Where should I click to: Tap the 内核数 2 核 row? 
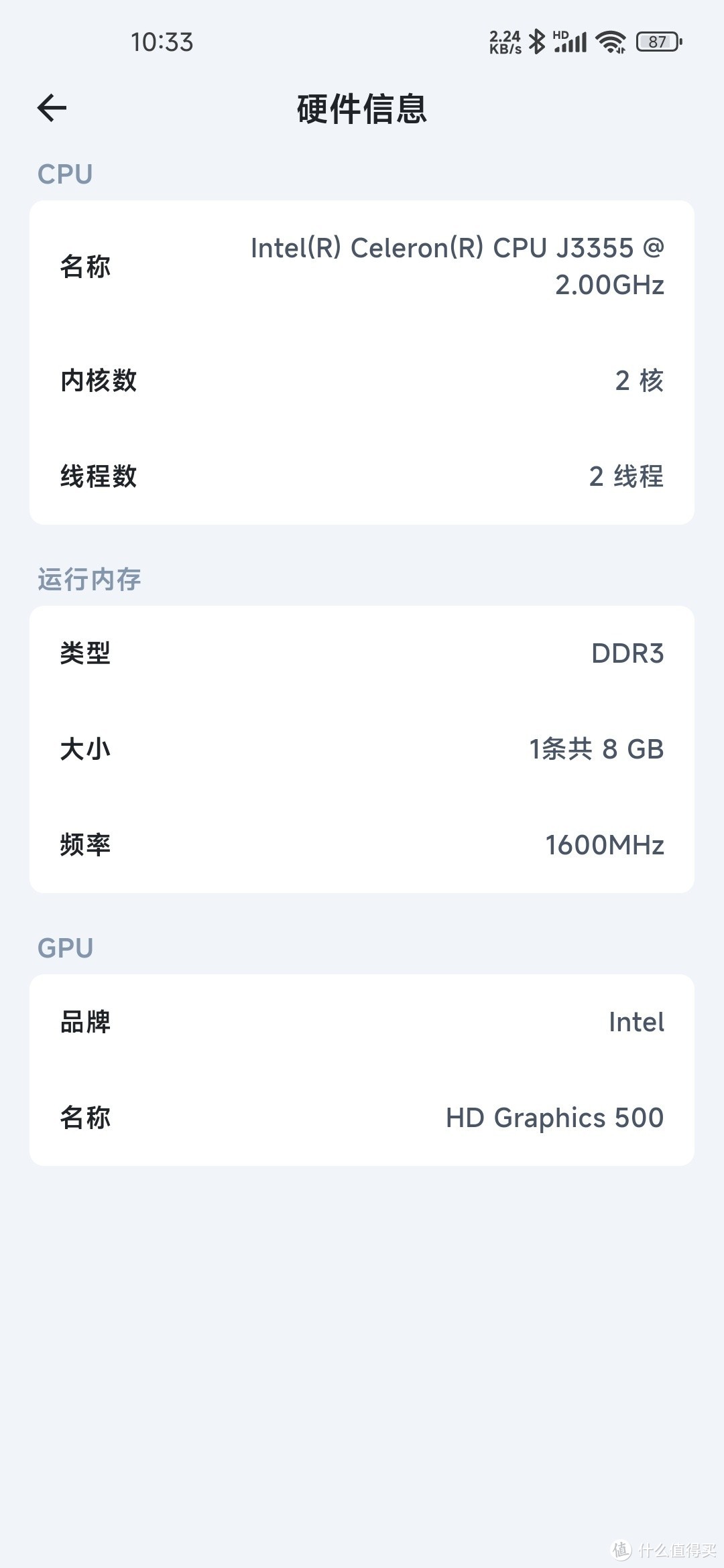click(362, 381)
